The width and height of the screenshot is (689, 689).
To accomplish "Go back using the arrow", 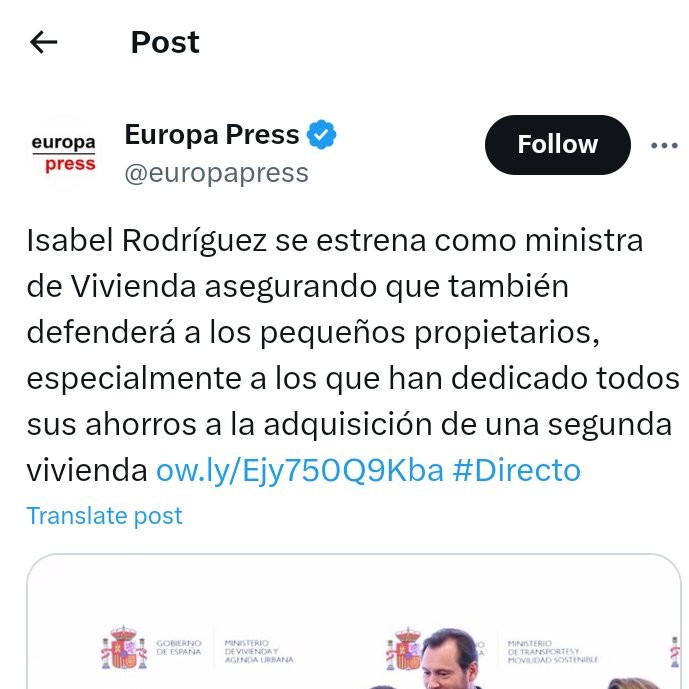I will (x=44, y=42).
